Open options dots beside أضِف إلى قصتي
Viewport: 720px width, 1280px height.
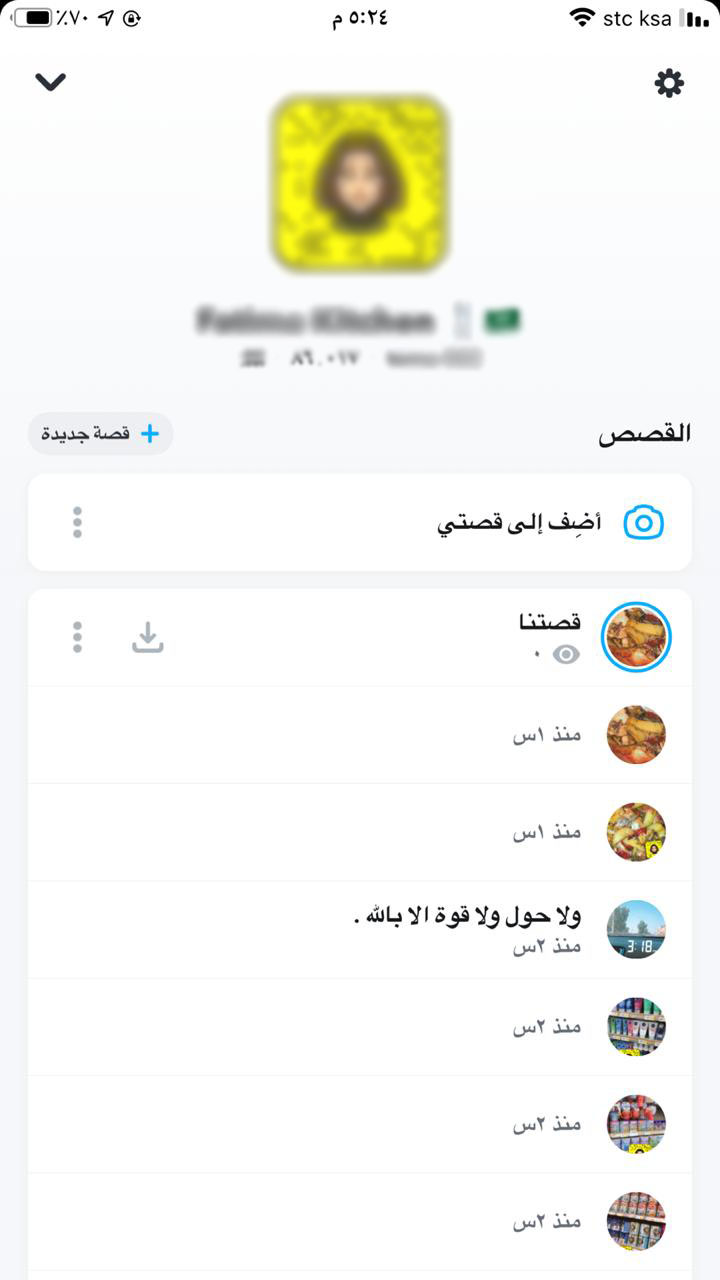pyautogui.click(x=77, y=522)
